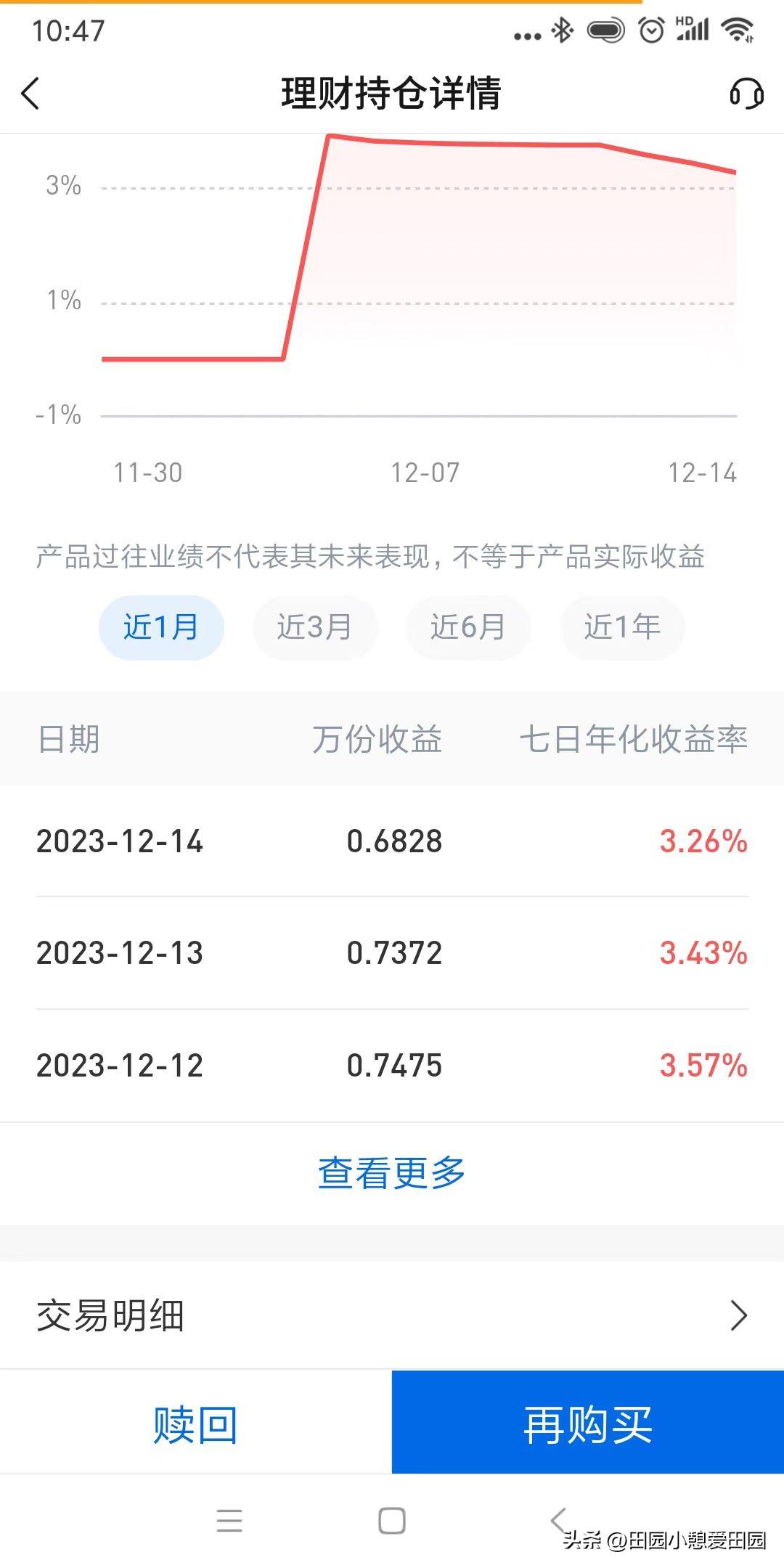The height and width of the screenshot is (1568, 784).
Task: Tap the recent apps button in navigation bar
Action: click(230, 1521)
